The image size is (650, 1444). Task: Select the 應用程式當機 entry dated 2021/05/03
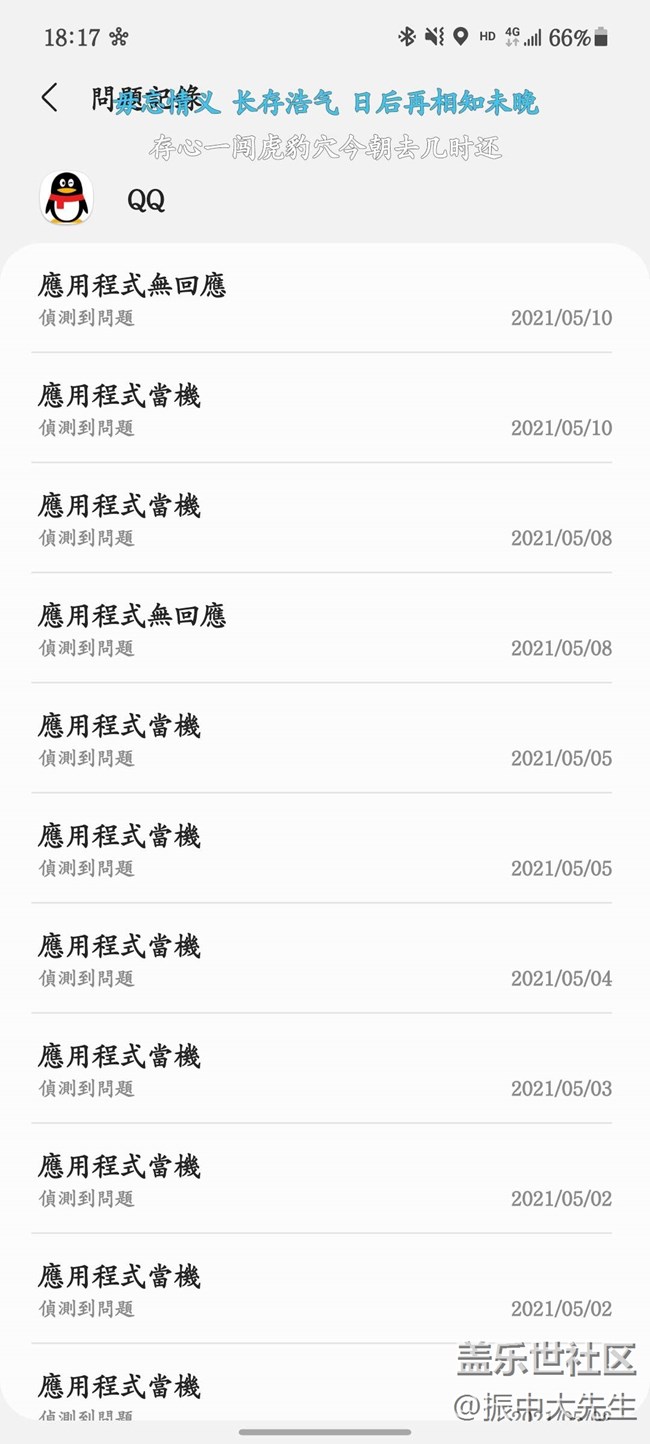(x=325, y=1068)
